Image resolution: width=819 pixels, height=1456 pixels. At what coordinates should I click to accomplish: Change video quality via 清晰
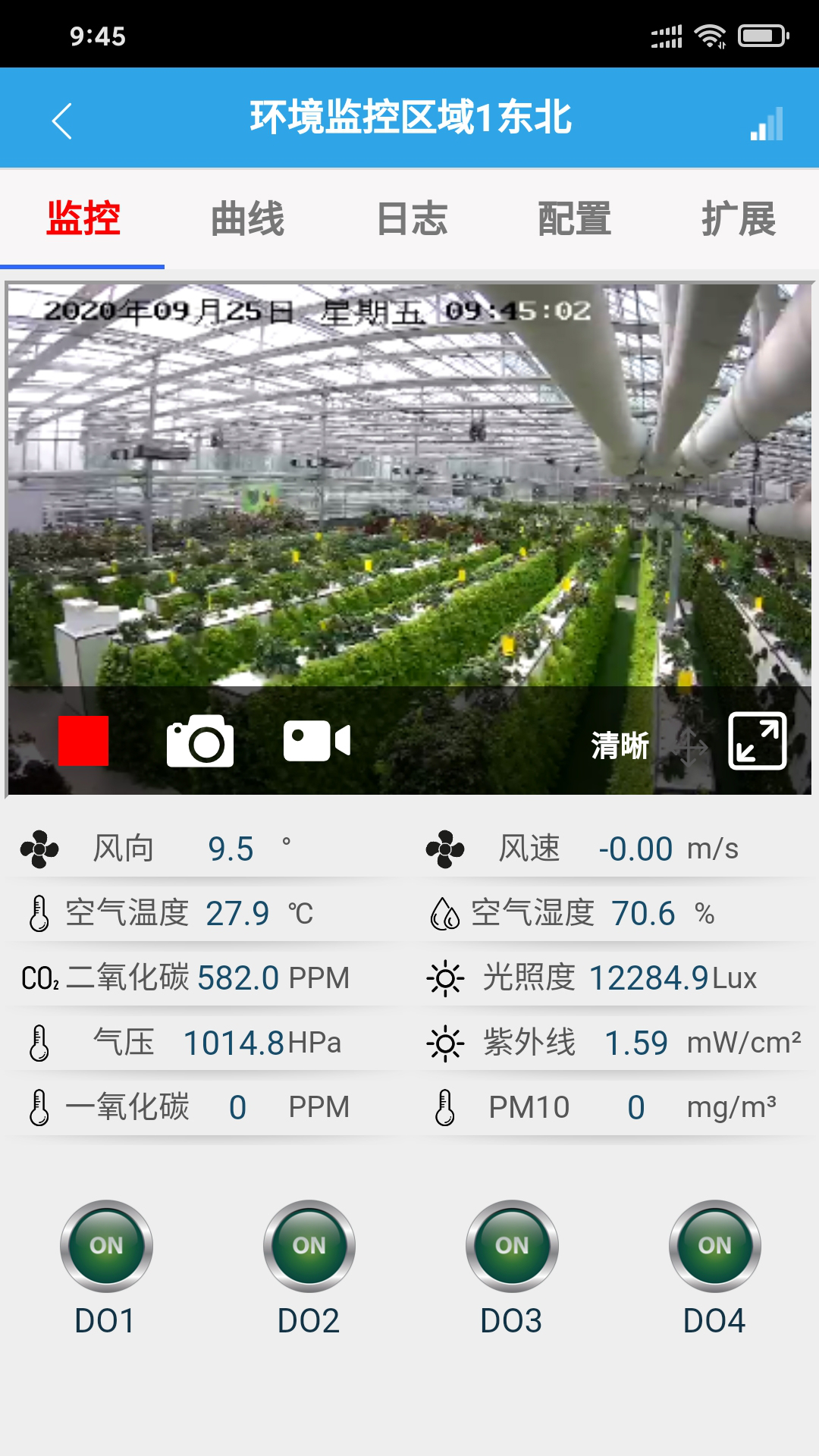620,745
